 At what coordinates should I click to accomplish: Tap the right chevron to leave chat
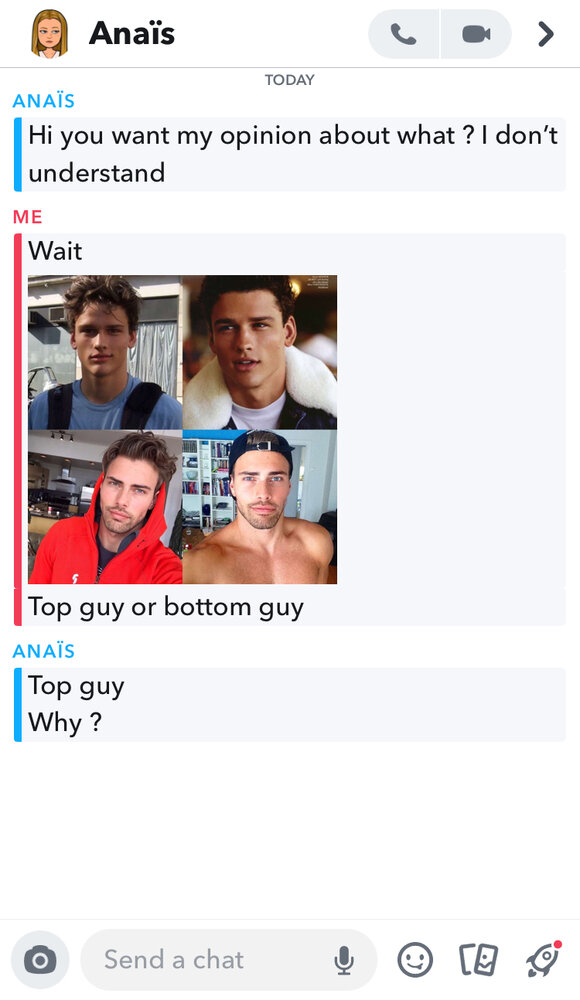pos(546,34)
